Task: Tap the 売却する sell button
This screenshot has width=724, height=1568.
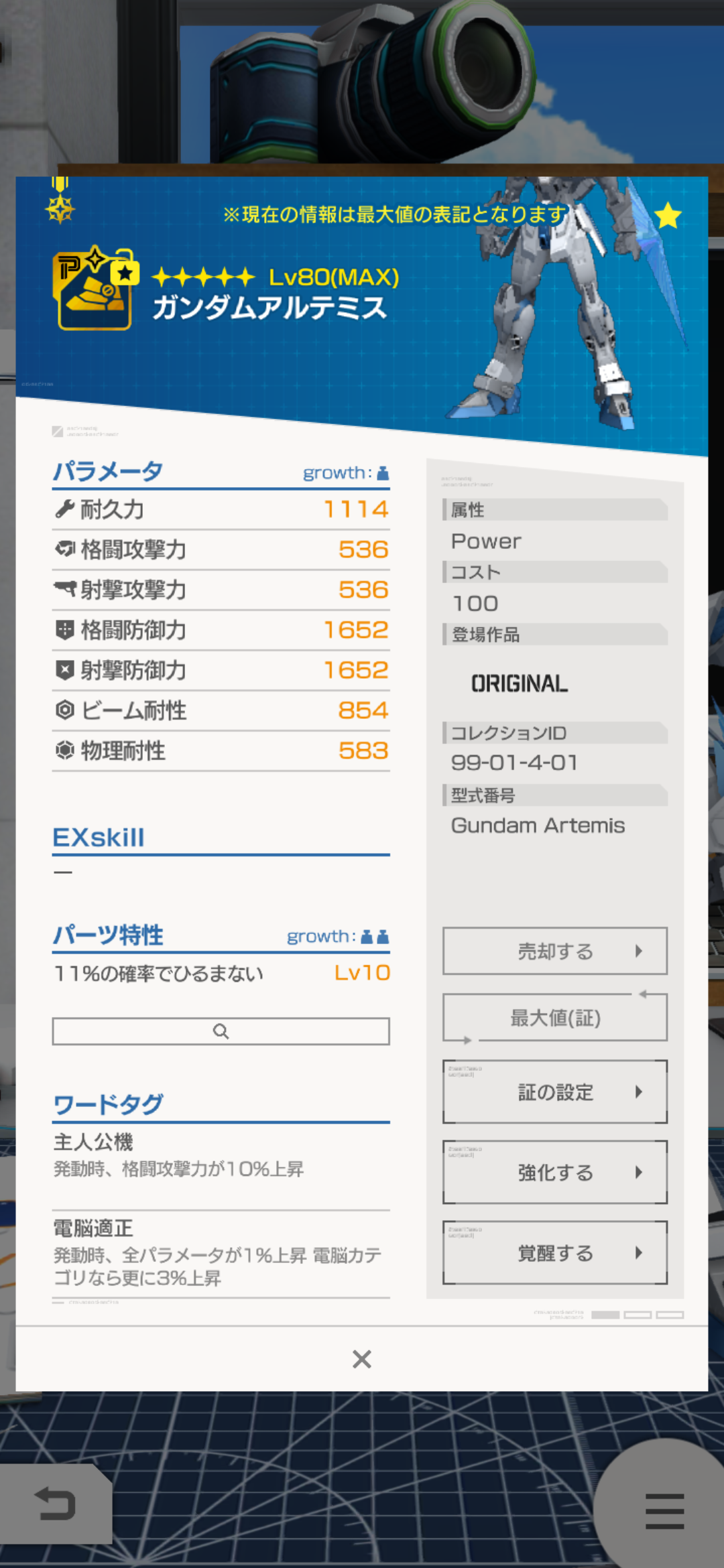Action: [x=554, y=951]
